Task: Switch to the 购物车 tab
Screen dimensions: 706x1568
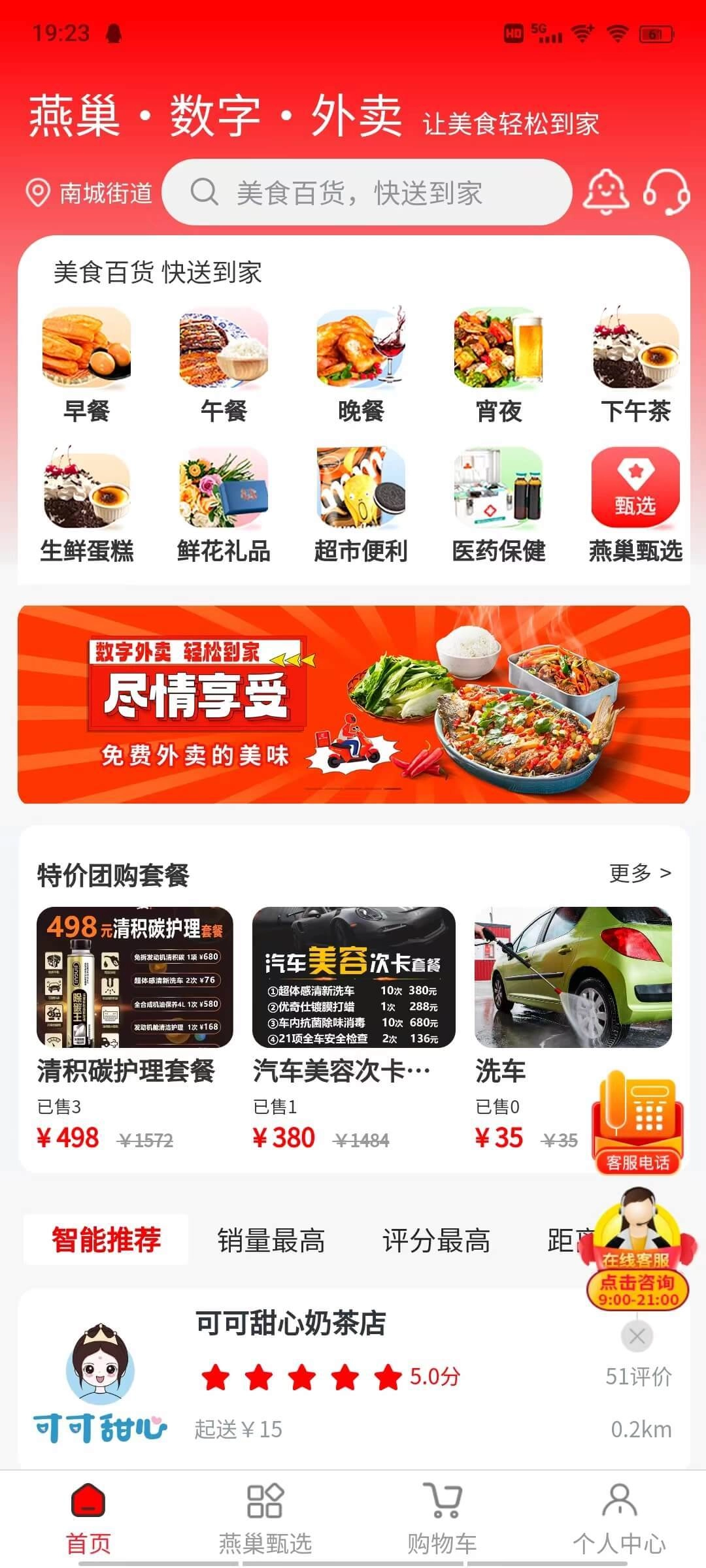Action: tap(442, 1518)
